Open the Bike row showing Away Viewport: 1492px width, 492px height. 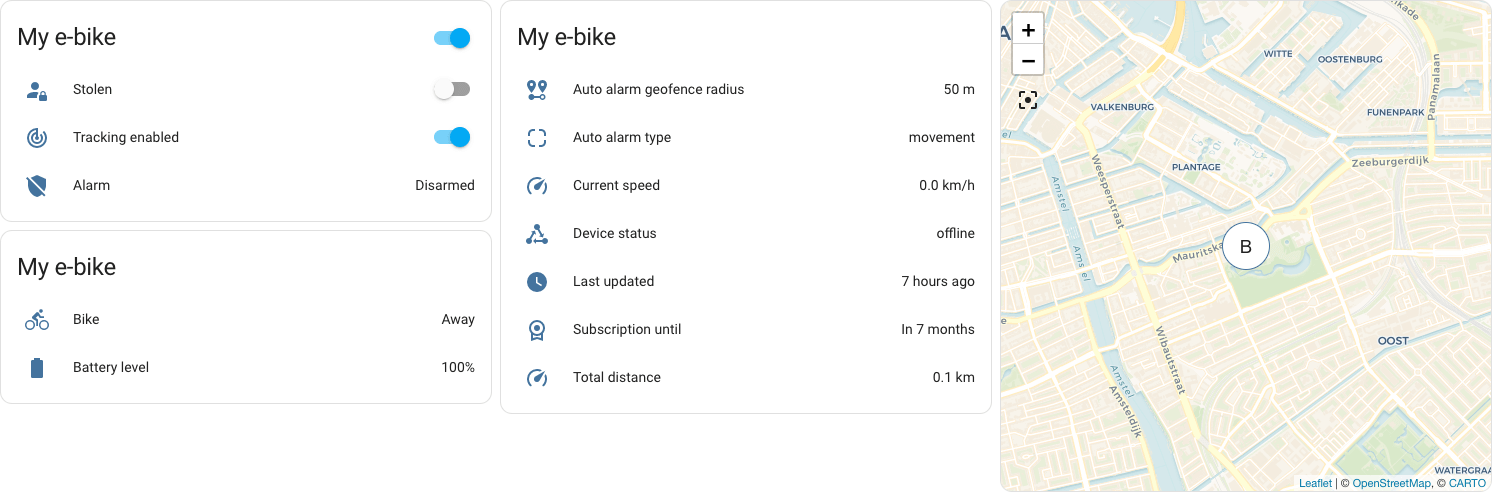[246, 319]
